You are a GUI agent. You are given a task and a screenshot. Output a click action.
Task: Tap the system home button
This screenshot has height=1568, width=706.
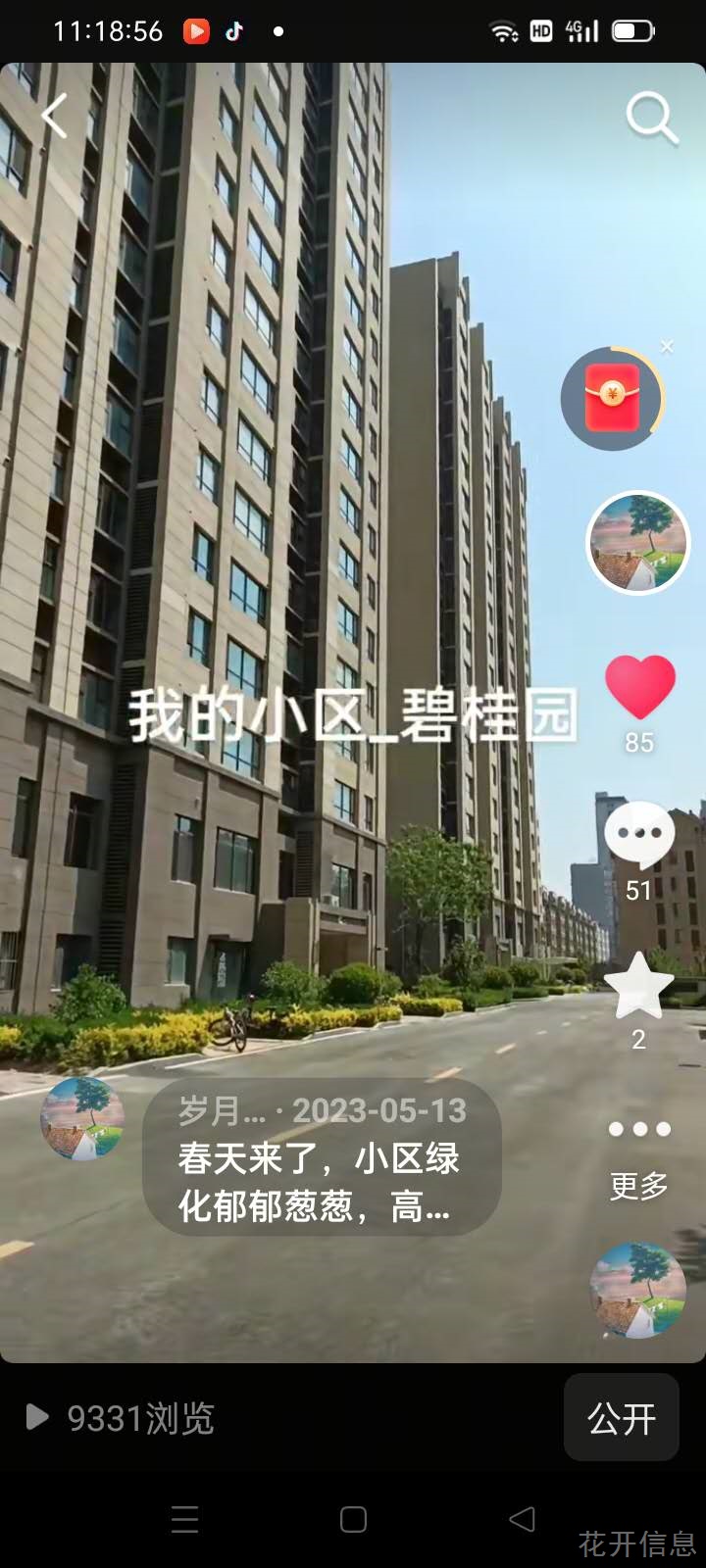353,1520
